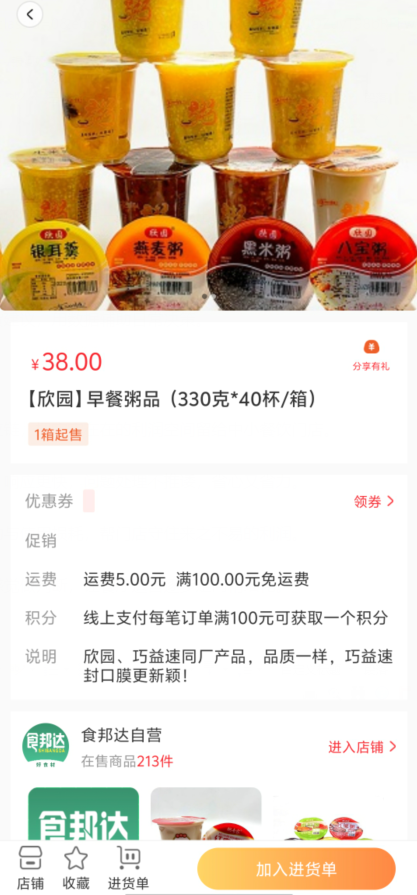Open the 进货单 purchase list
The width and height of the screenshot is (417, 895).
(x=128, y=868)
